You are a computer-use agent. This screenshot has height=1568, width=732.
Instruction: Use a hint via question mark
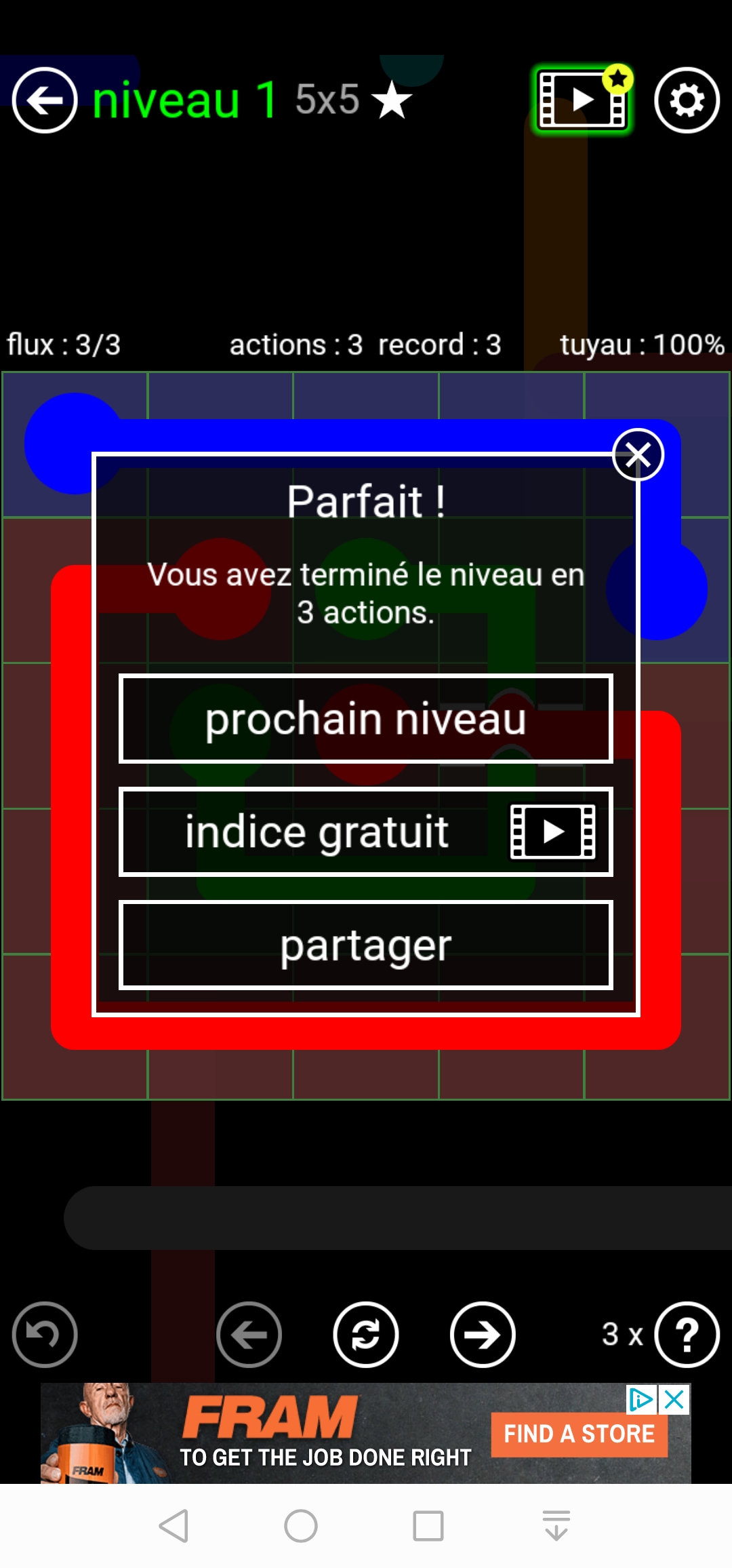point(687,1335)
